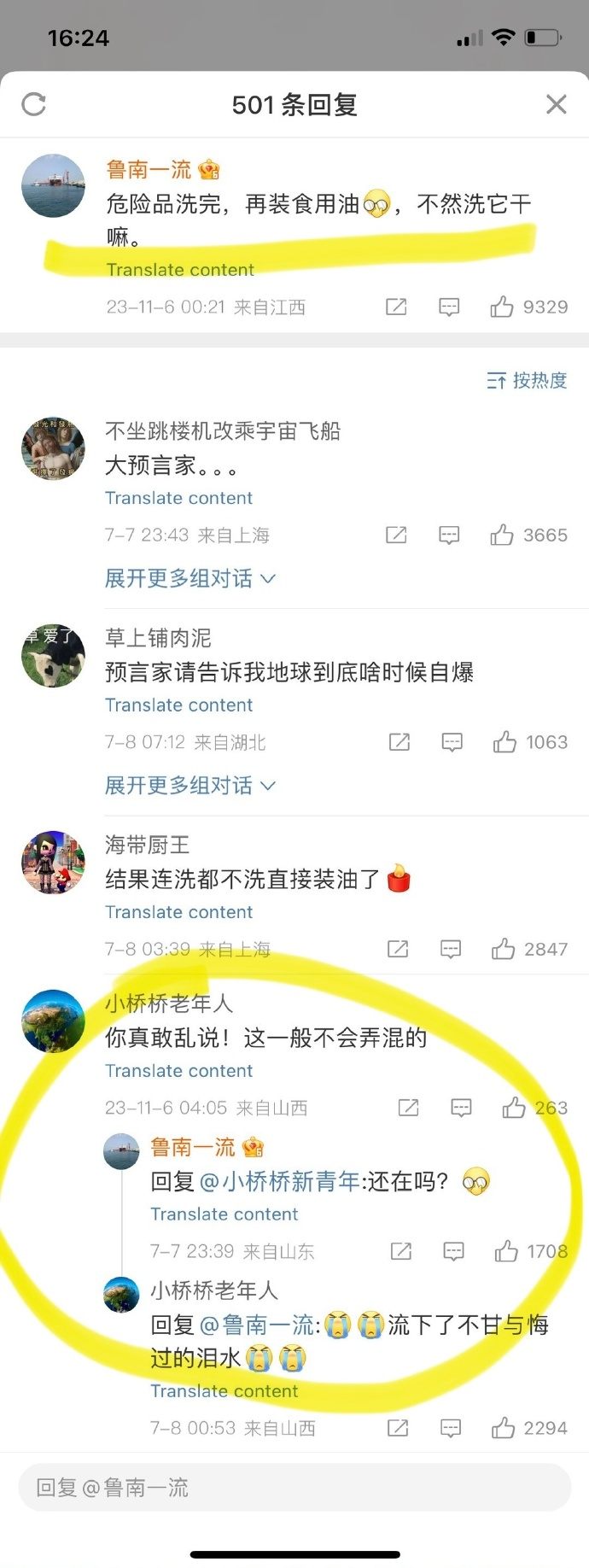Reply to 不坐跳楼机改乘宇宙飞船's comment
The image size is (589, 1568).
click(x=448, y=535)
